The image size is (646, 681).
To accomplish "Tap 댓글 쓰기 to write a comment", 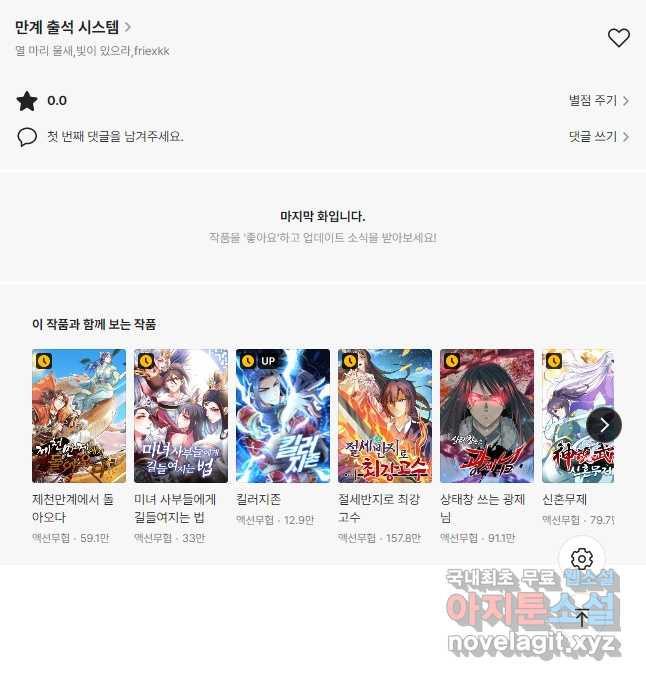I will tap(598, 137).
